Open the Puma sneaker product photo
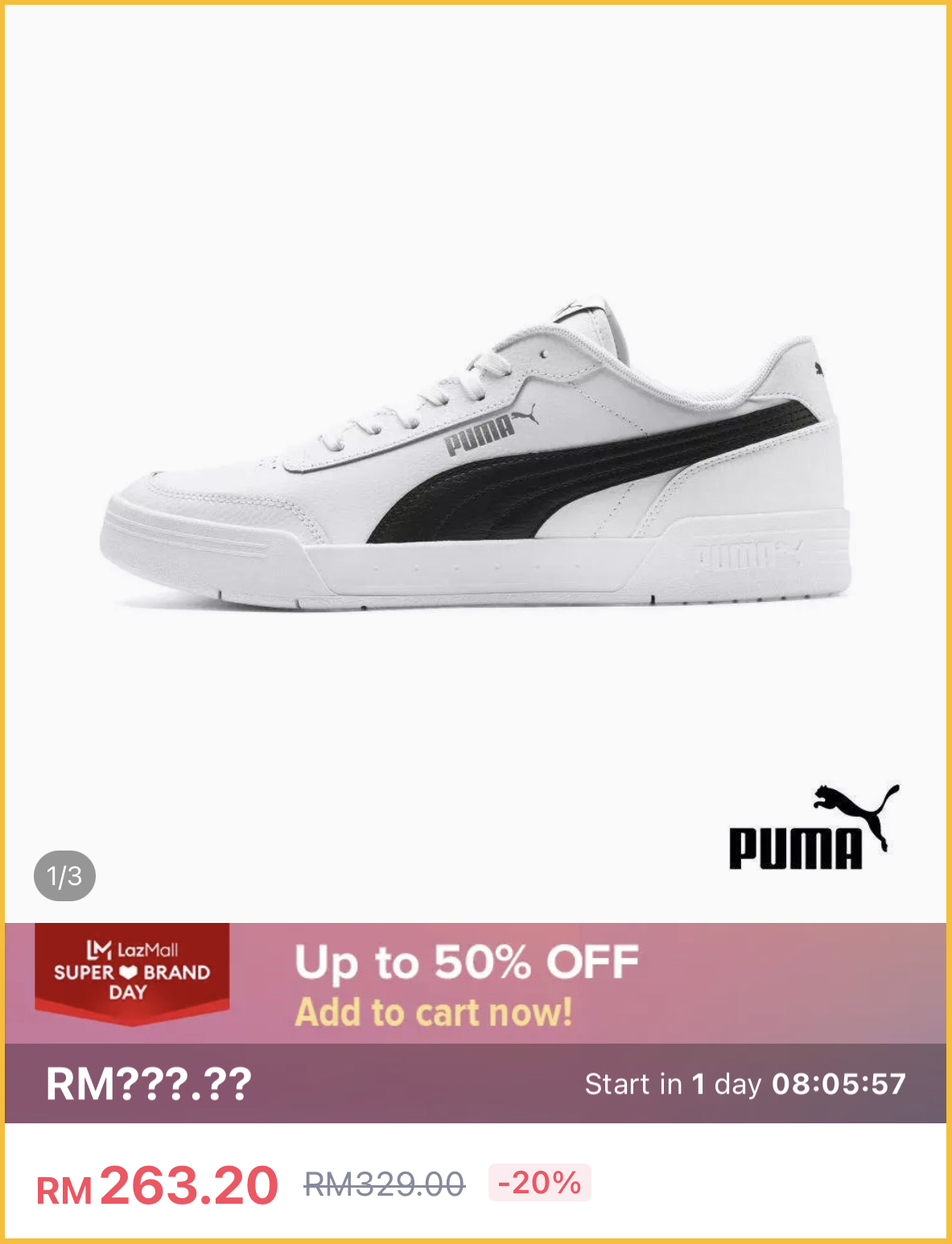This screenshot has width=952, height=1244. point(475,459)
